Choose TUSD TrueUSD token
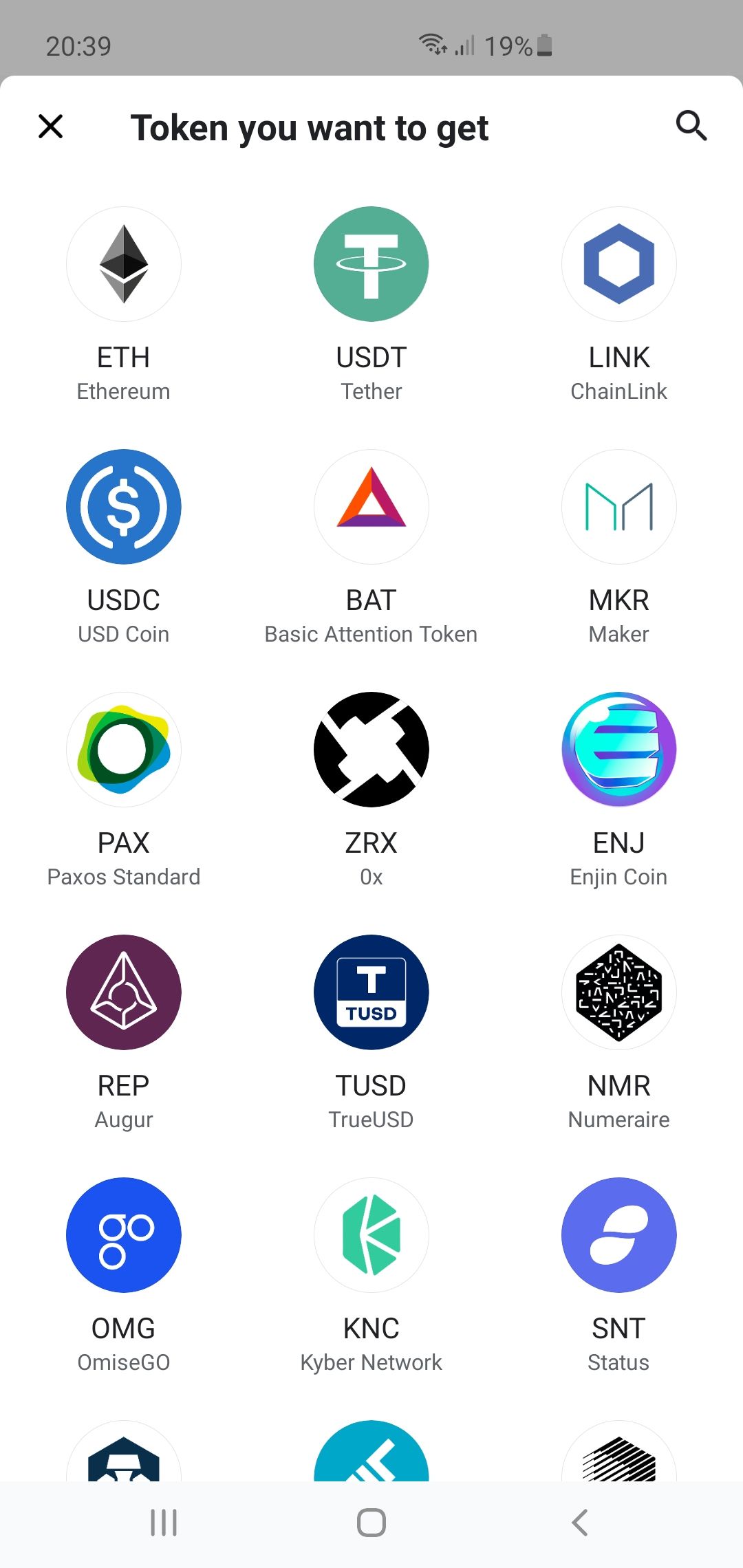 pos(371,993)
